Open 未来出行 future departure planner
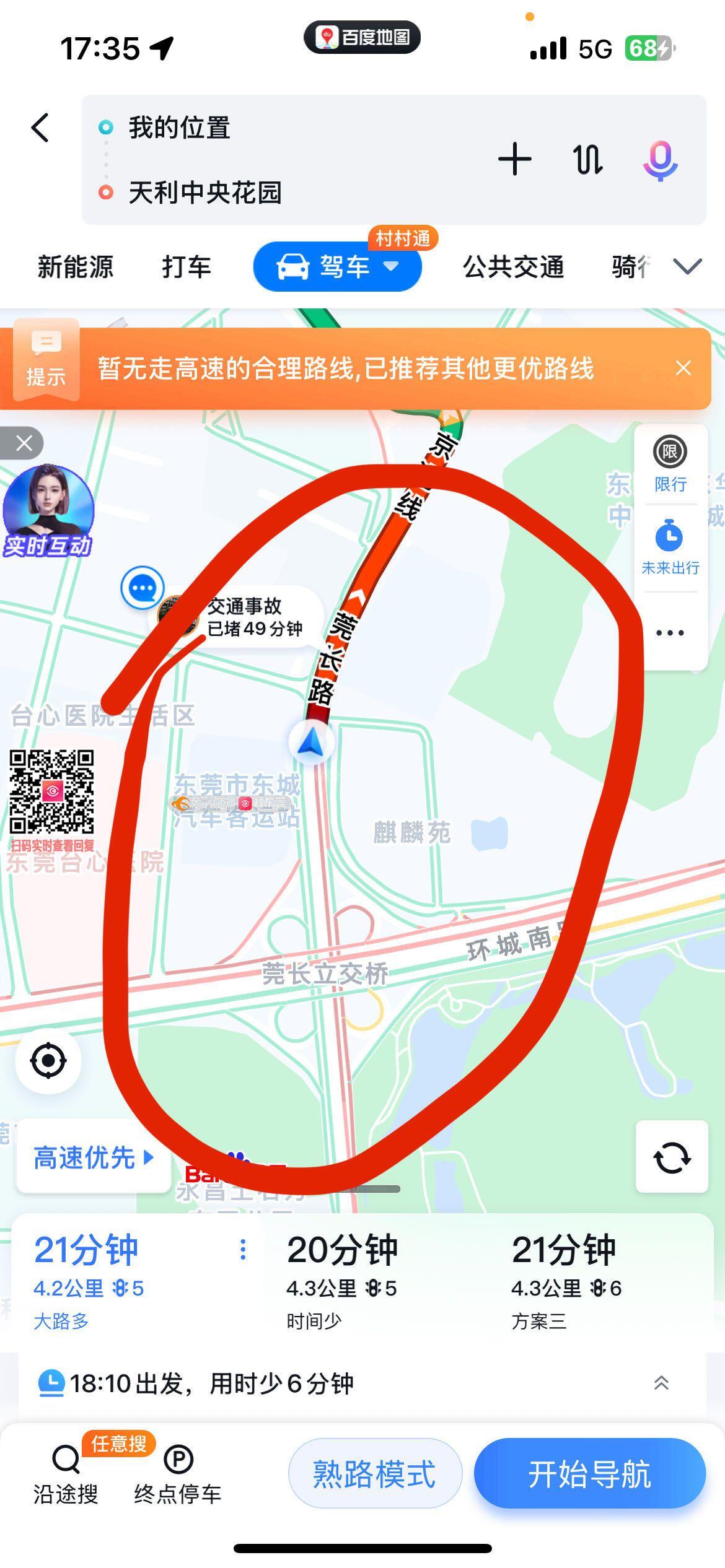 (x=670, y=548)
